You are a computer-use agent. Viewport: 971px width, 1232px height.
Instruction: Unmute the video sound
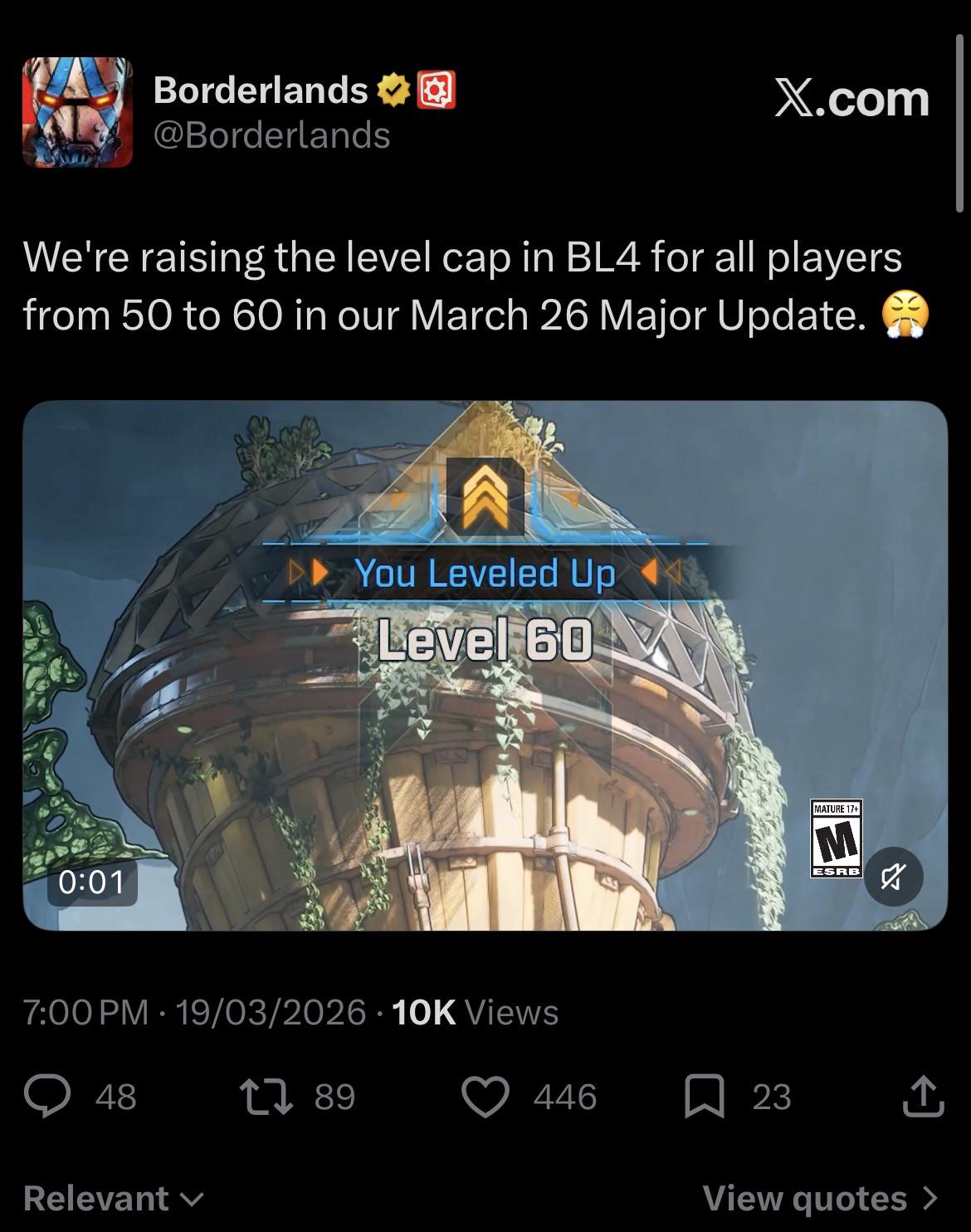tap(893, 877)
